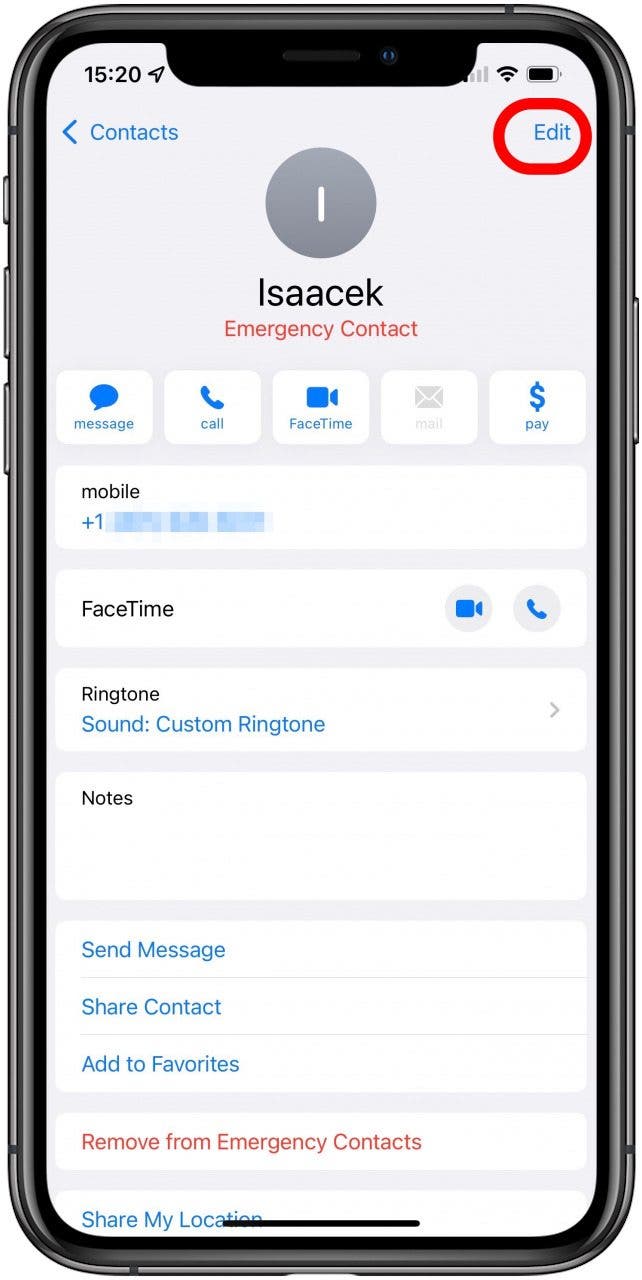642x1280 pixels.
Task: Go back to Contacts list
Action: click(x=120, y=132)
